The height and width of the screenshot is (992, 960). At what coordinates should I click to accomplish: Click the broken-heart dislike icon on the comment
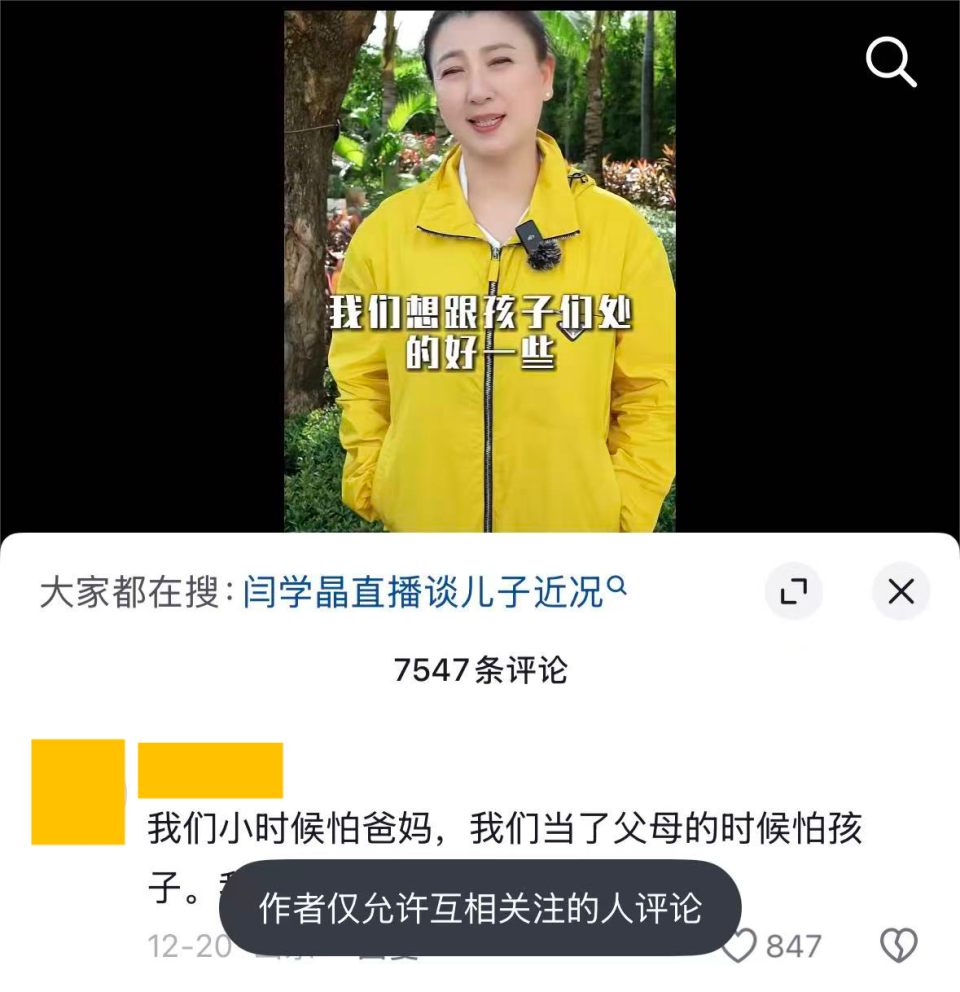tap(901, 944)
